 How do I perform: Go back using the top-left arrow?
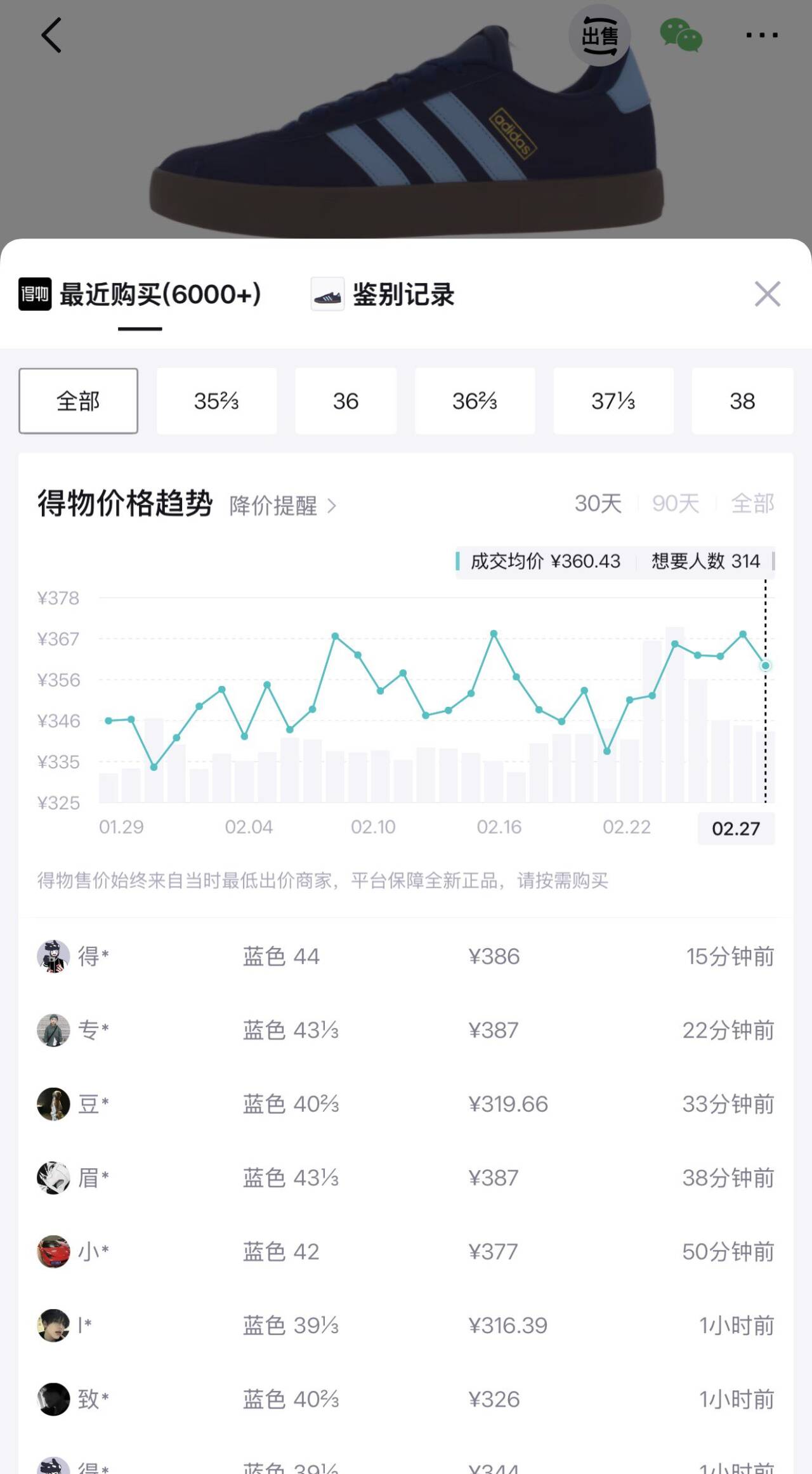(51, 35)
